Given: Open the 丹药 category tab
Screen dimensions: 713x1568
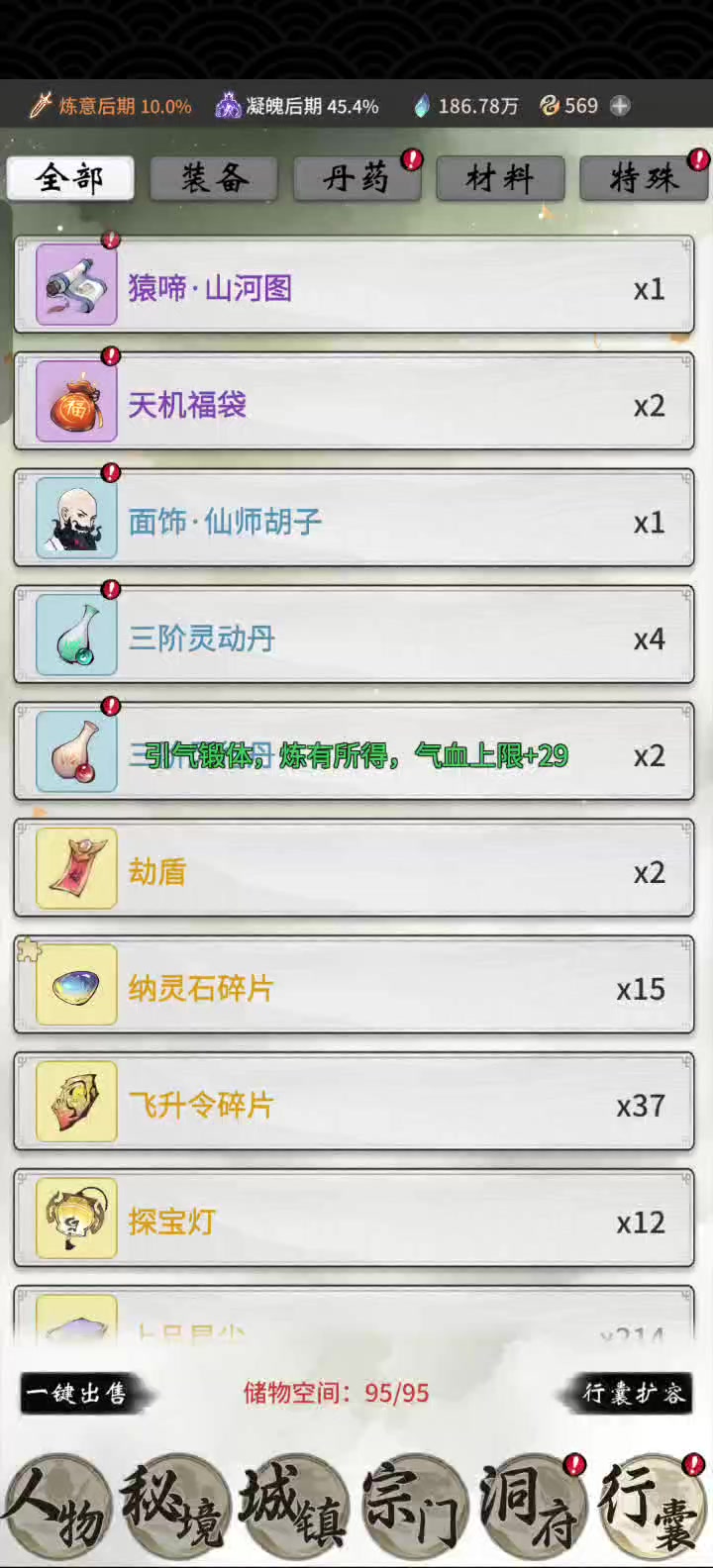Looking at the screenshot, I should click(356, 179).
